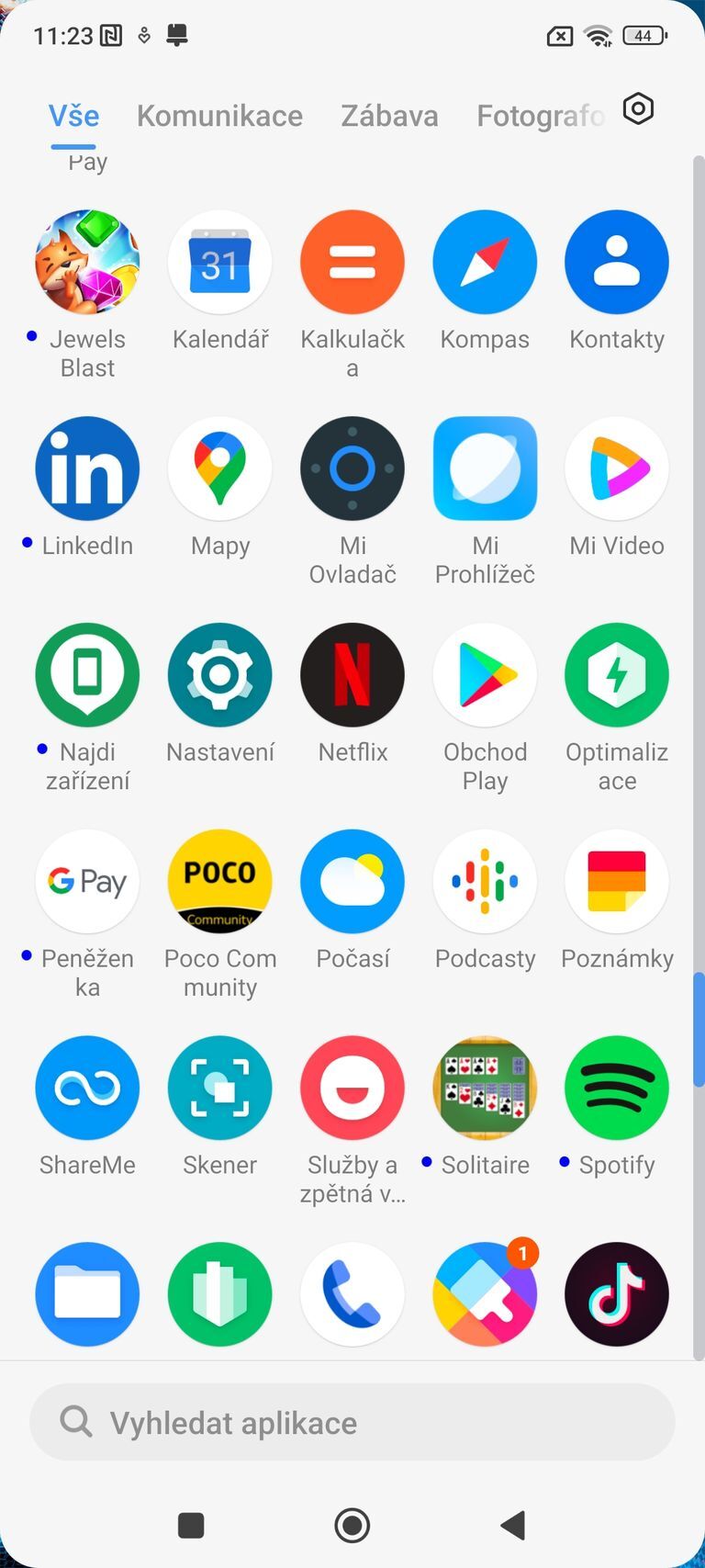The image size is (705, 1568).
Task: Launch Podcasty
Action: pos(485,881)
